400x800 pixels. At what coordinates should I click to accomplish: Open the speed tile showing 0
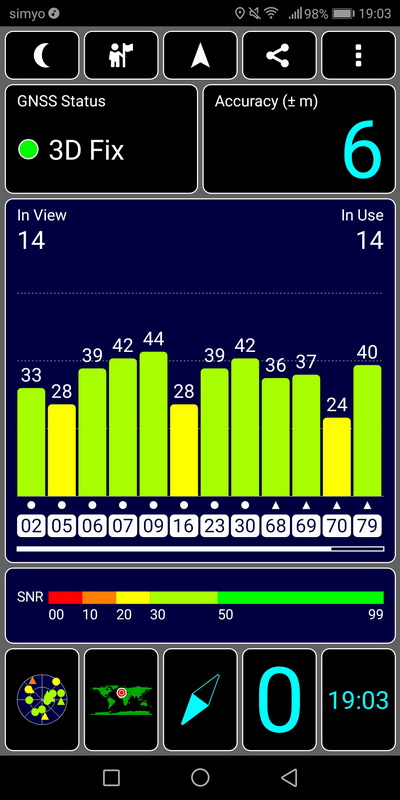tap(279, 699)
